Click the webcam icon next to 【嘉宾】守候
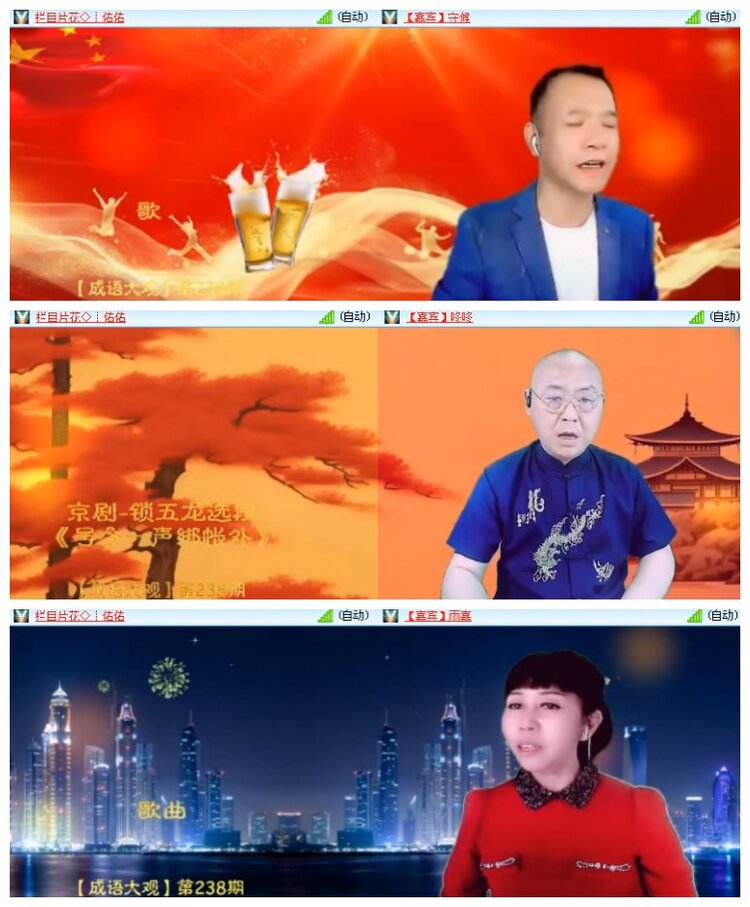Screen dimensions: 750x907 tap(391, 14)
